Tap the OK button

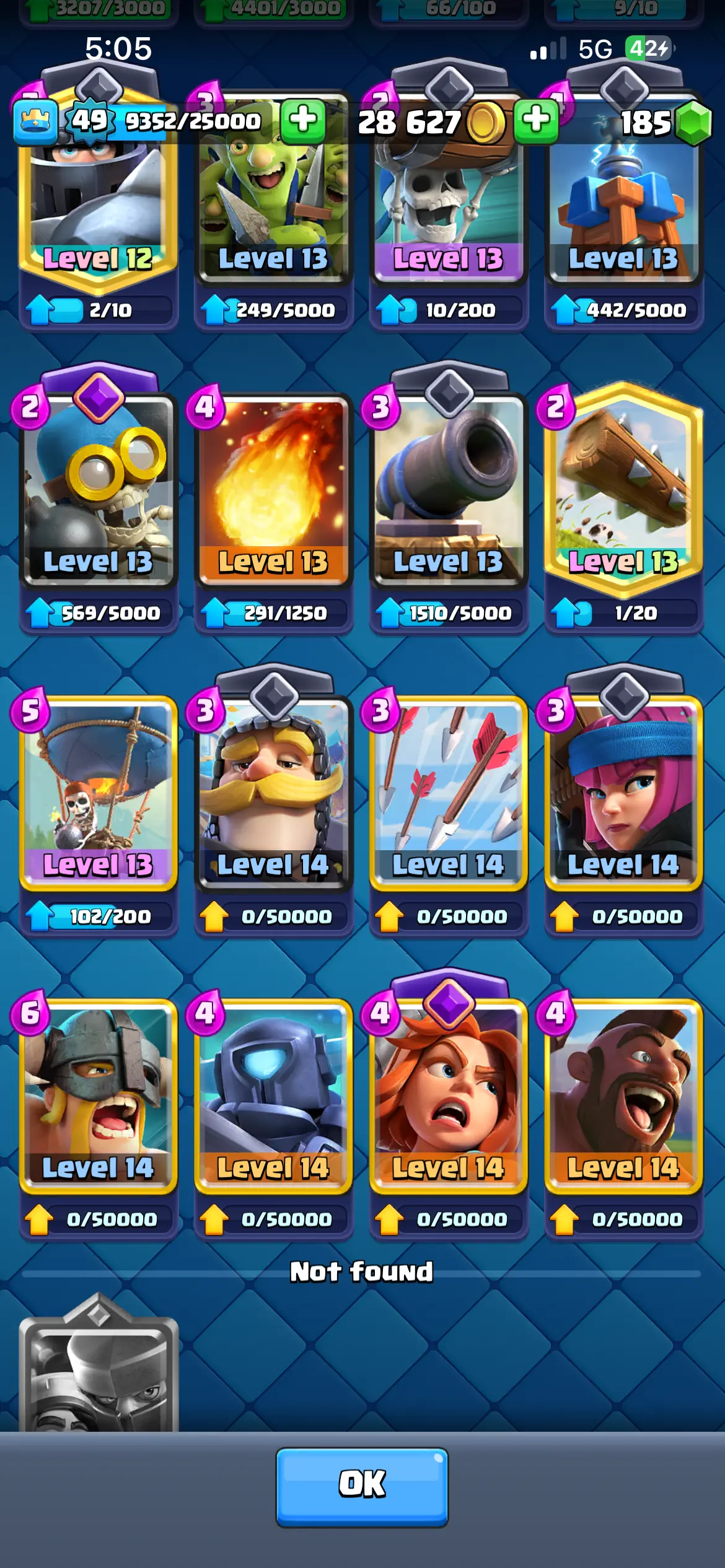pyautogui.click(x=362, y=1485)
